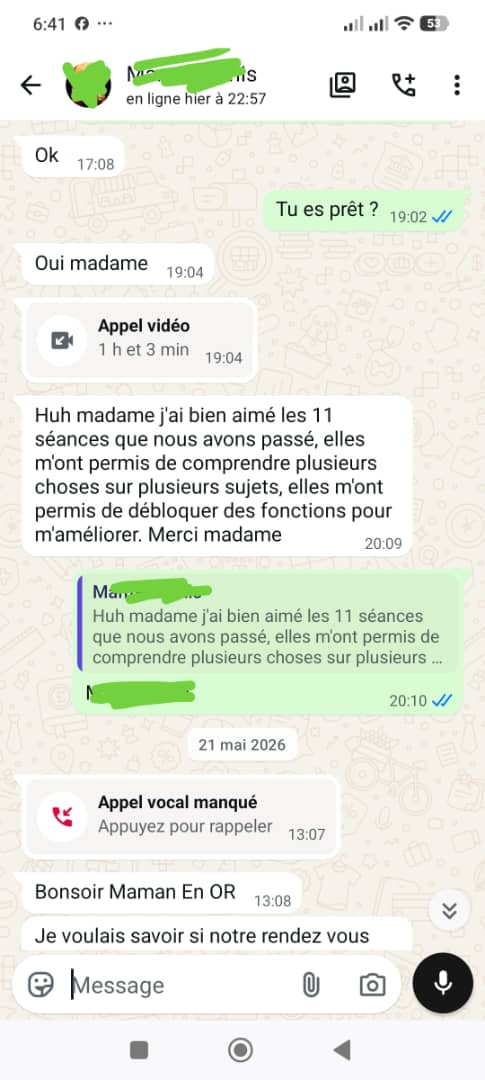Jump to latest messages with the double-chevron button
Image resolution: width=485 pixels, height=1080 pixels.
pyautogui.click(x=449, y=911)
